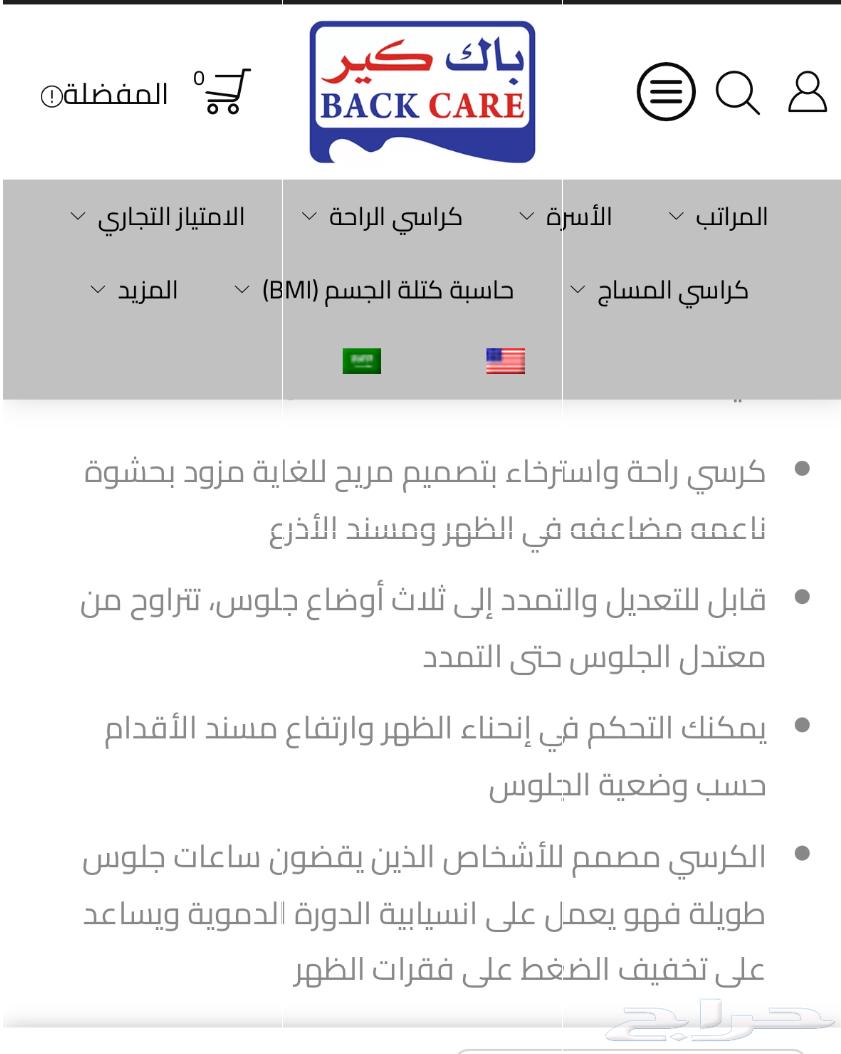Expand the كراسي الراحة menu
This screenshot has height=1054, width=841.
382,216
